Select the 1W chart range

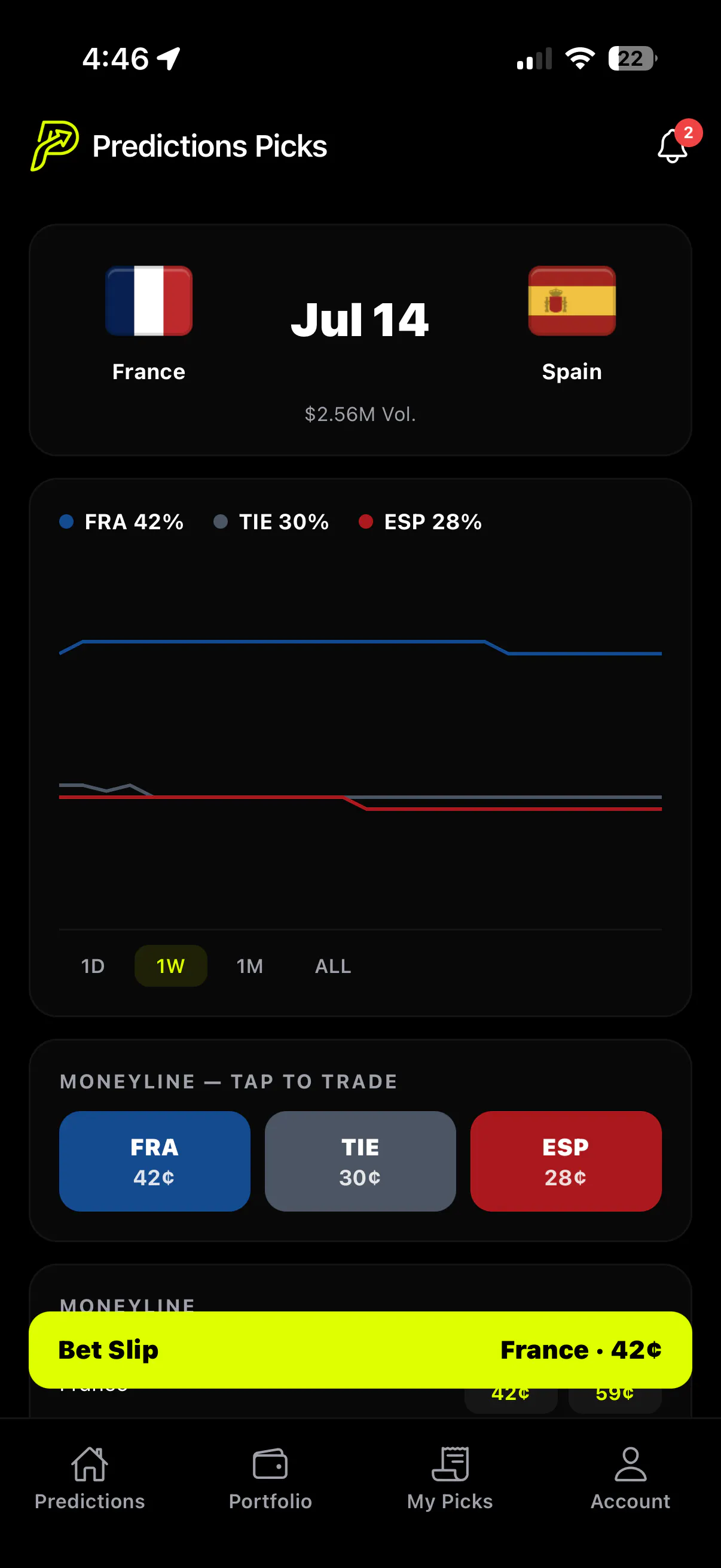coord(170,966)
